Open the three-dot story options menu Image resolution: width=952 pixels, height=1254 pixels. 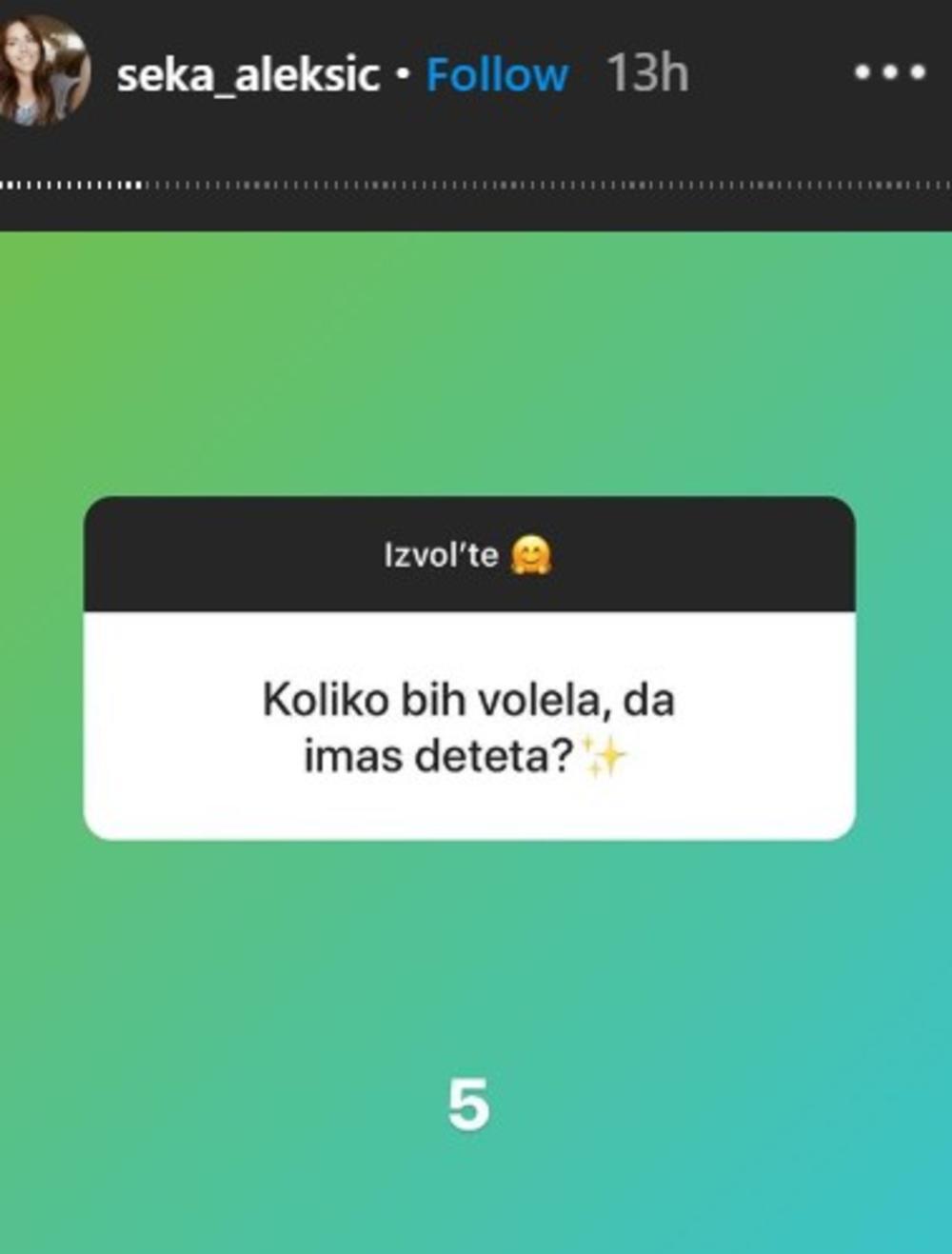(x=889, y=72)
